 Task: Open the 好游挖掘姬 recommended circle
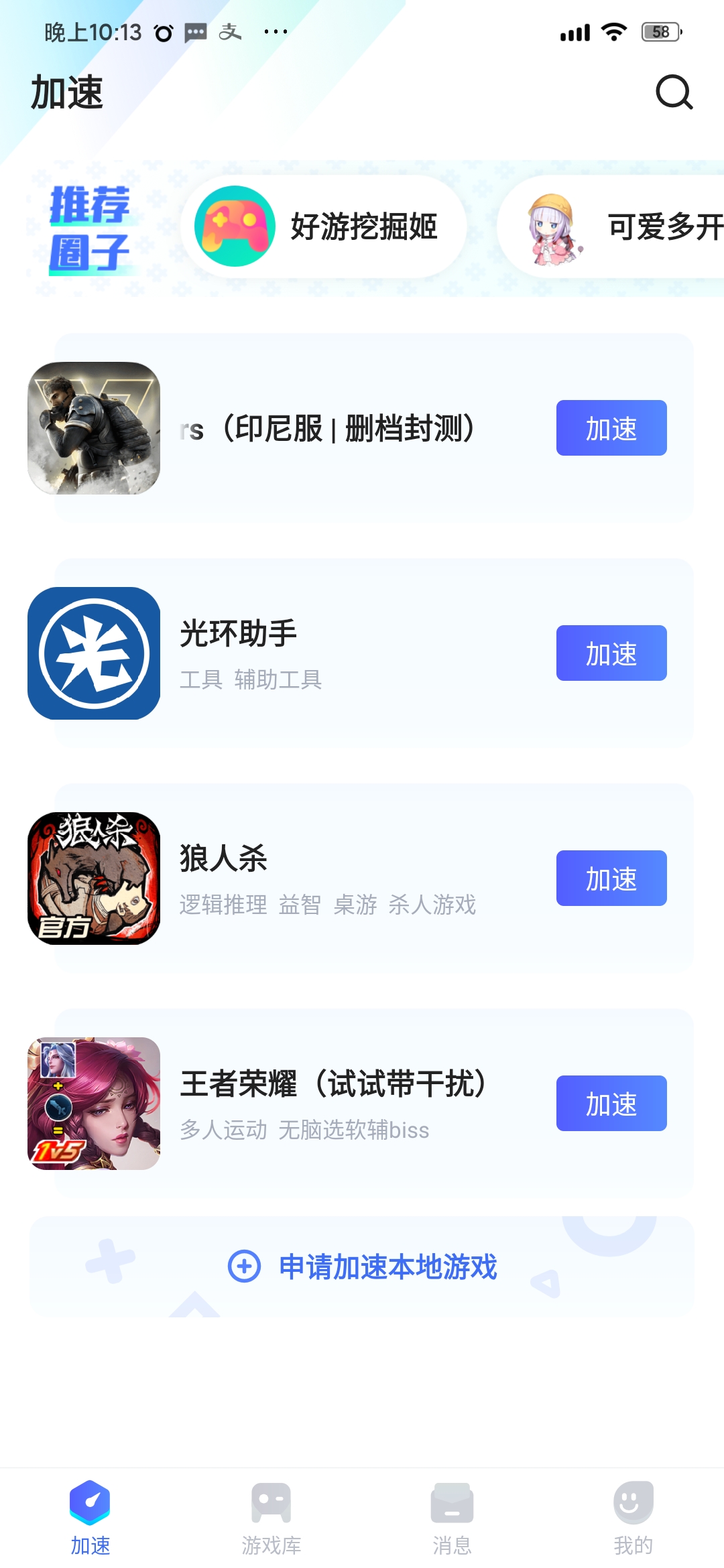coord(323,226)
